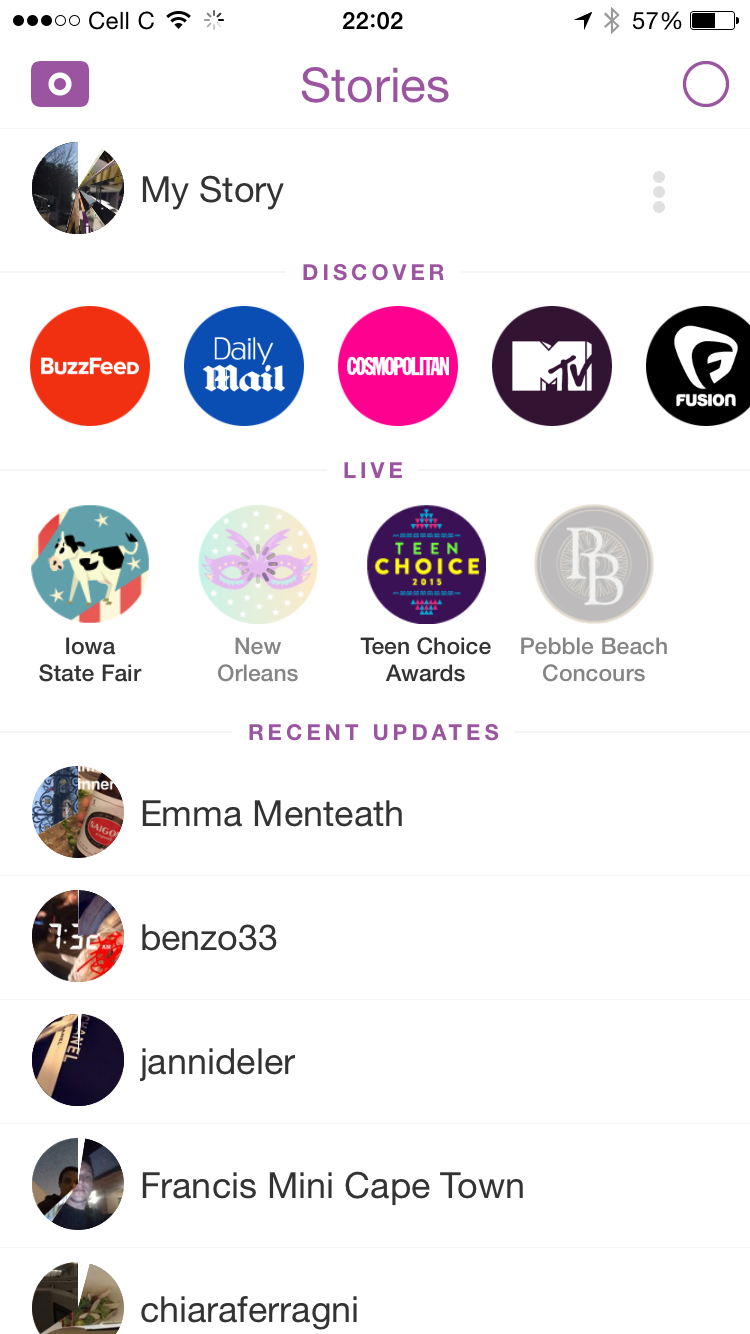Open the MTV Discover channel
This screenshot has height=1334, width=750.
pyautogui.click(x=552, y=366)
